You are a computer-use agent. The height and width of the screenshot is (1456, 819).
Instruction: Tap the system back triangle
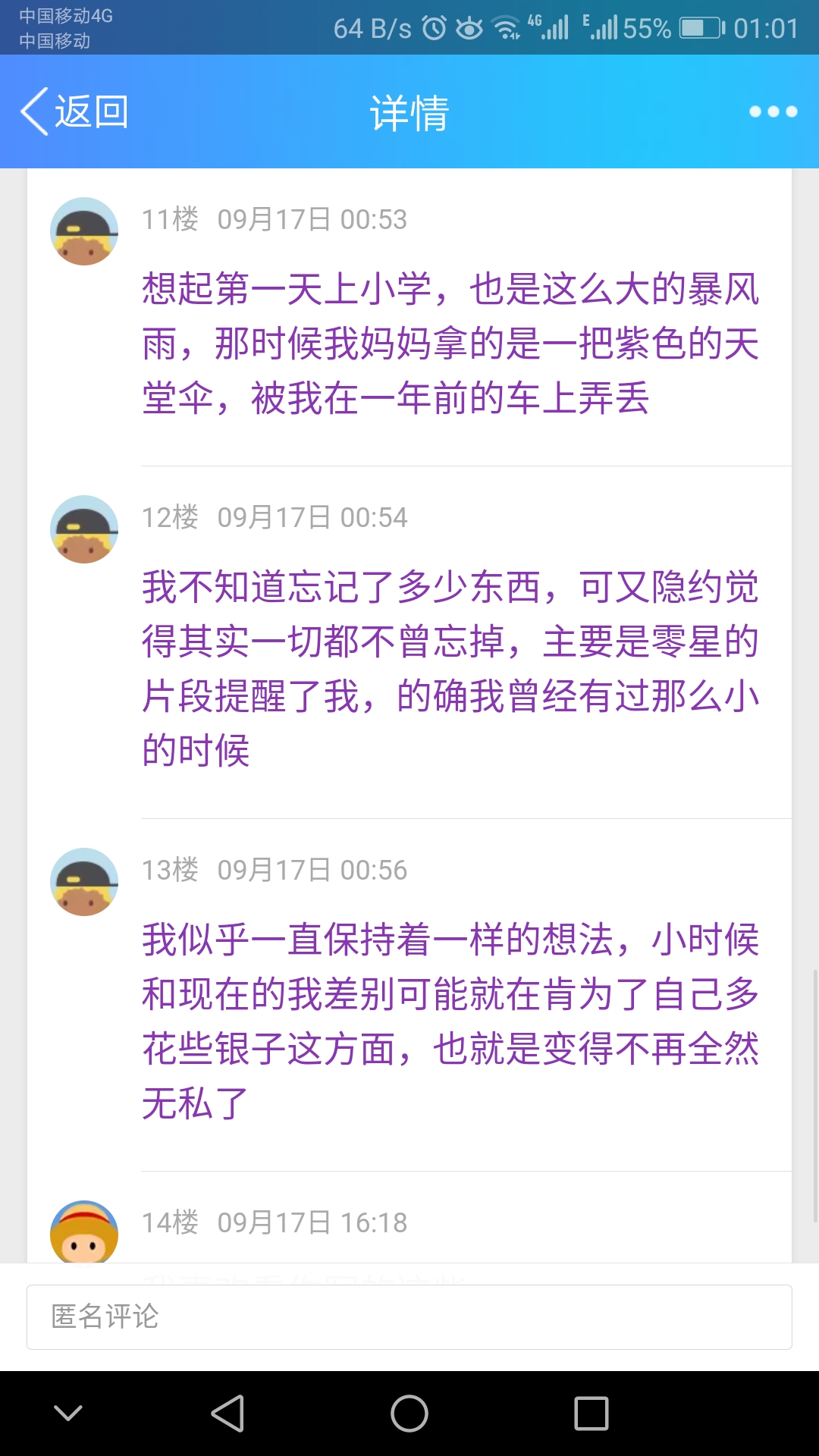227,1414
